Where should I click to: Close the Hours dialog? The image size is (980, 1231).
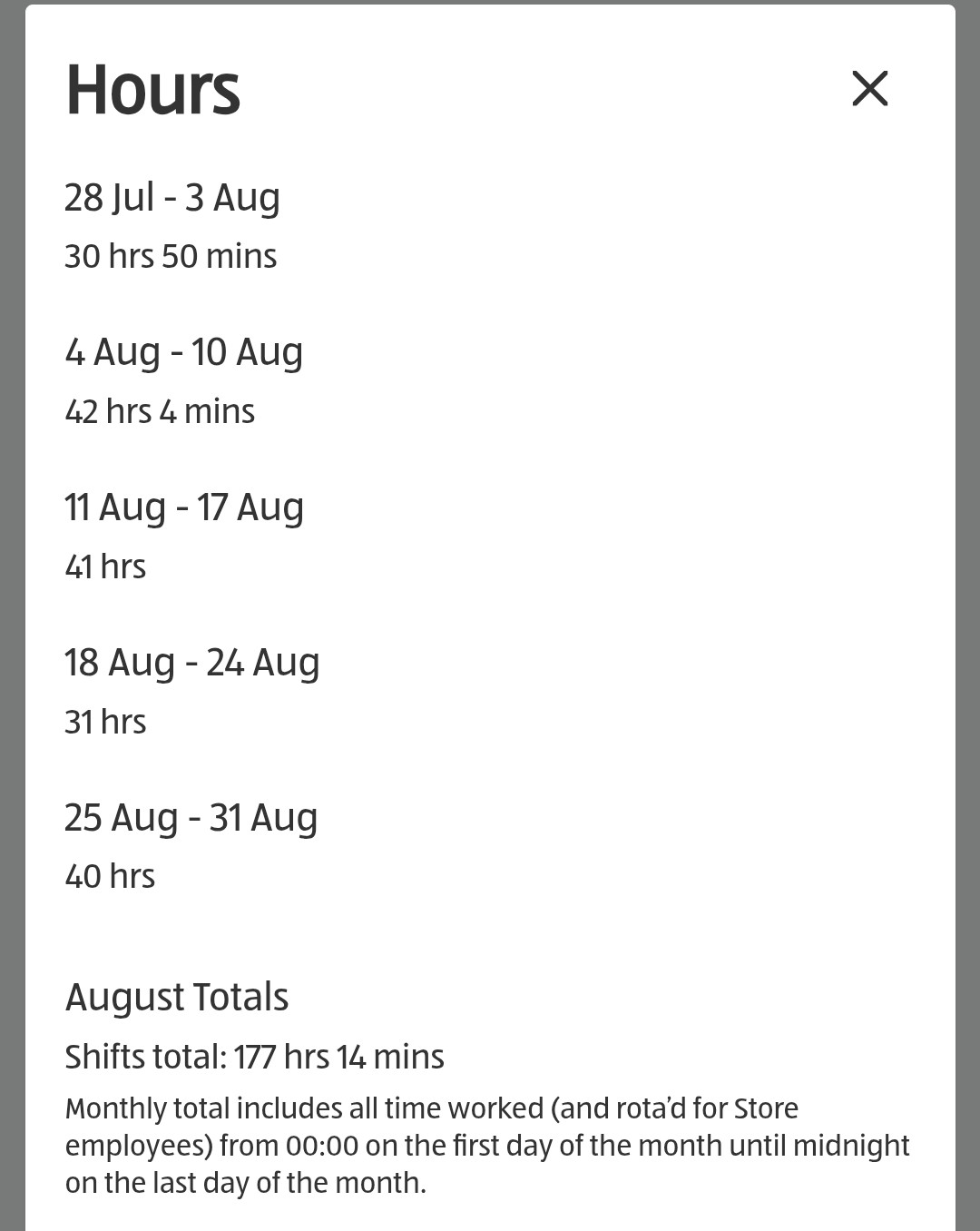point(869,88)
